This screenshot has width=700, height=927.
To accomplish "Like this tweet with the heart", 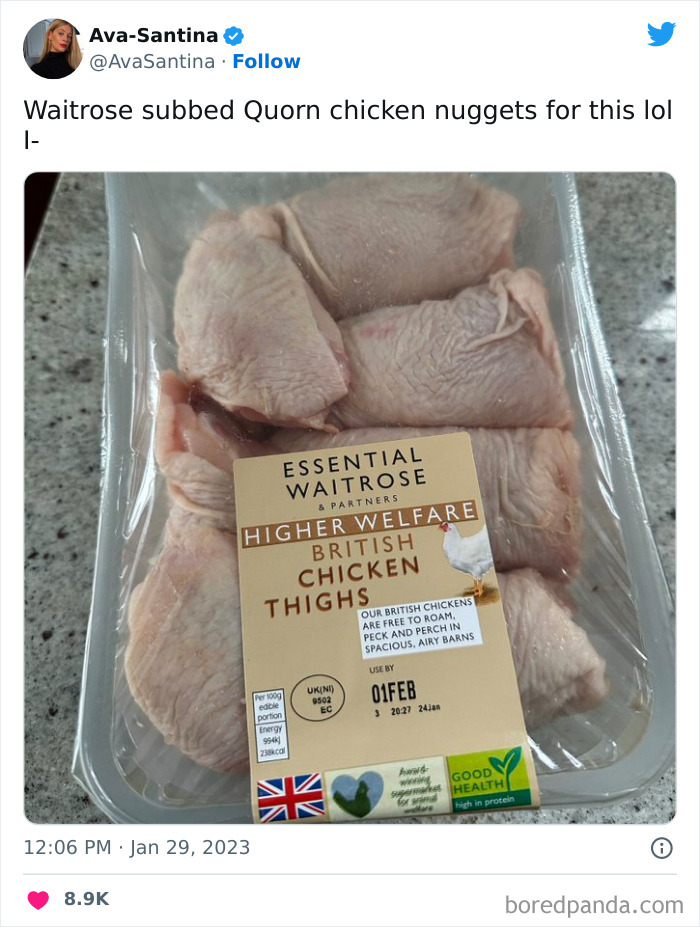I will point(38,899).
